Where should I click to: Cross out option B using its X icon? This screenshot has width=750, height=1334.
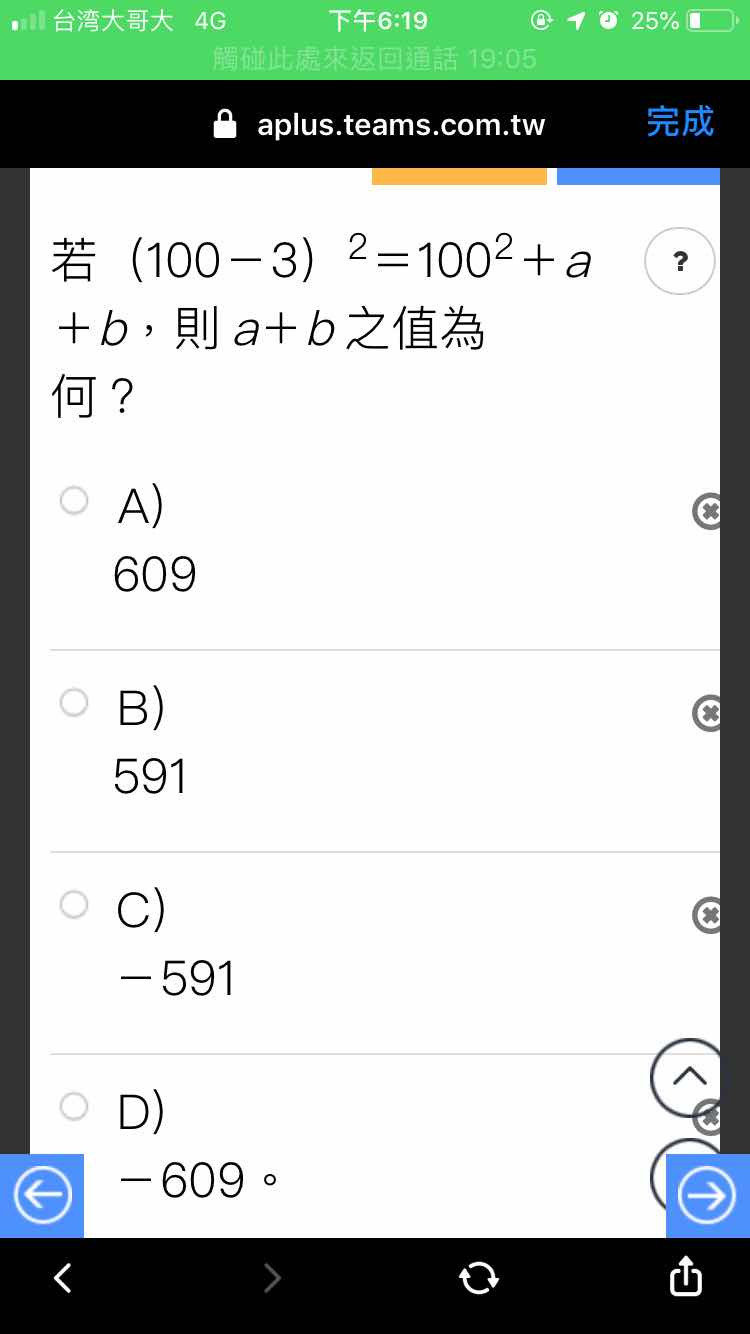point(707,713)
